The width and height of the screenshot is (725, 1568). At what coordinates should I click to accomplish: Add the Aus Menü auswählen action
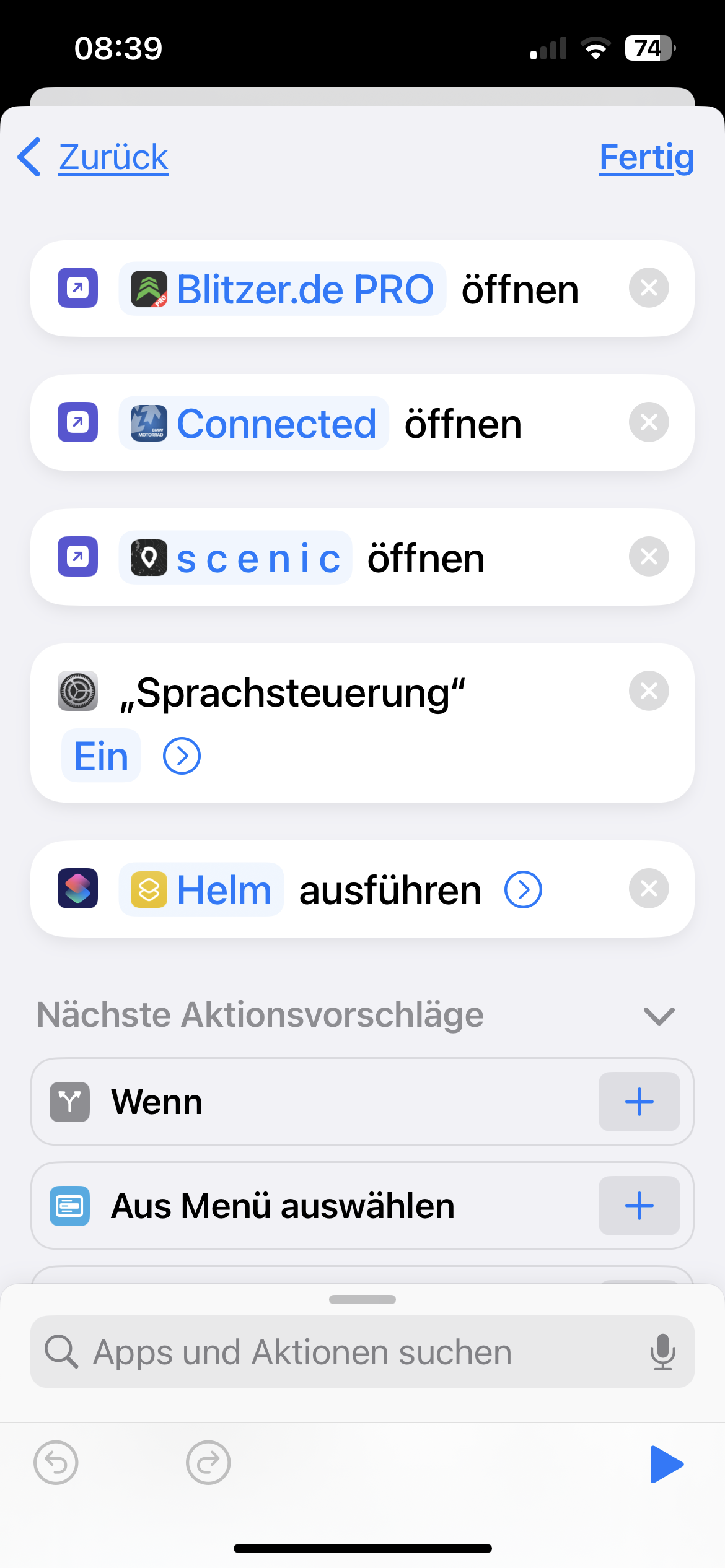[639, 1206]
